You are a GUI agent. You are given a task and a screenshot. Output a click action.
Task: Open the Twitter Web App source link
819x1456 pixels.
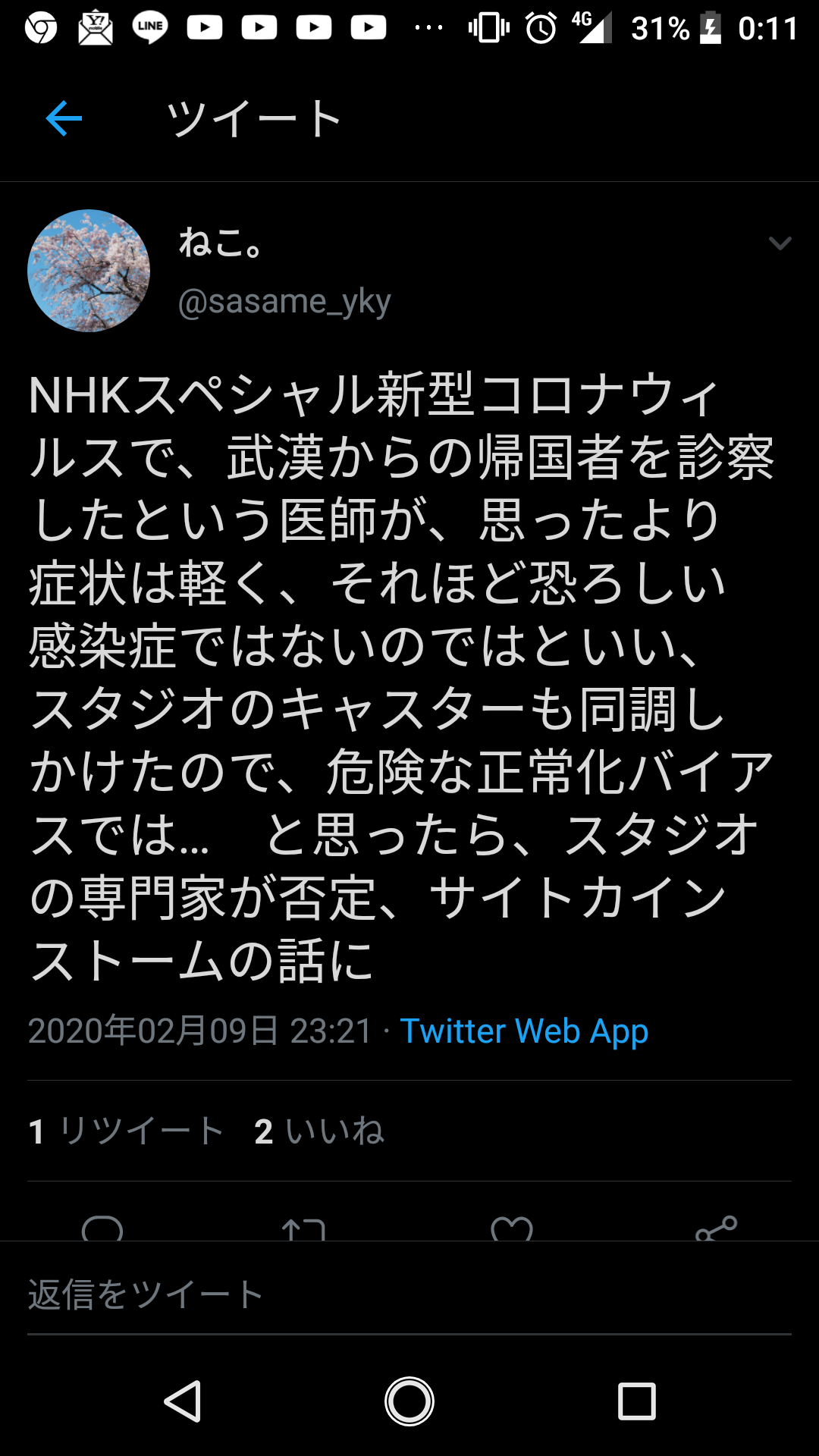pos(524,1031)
